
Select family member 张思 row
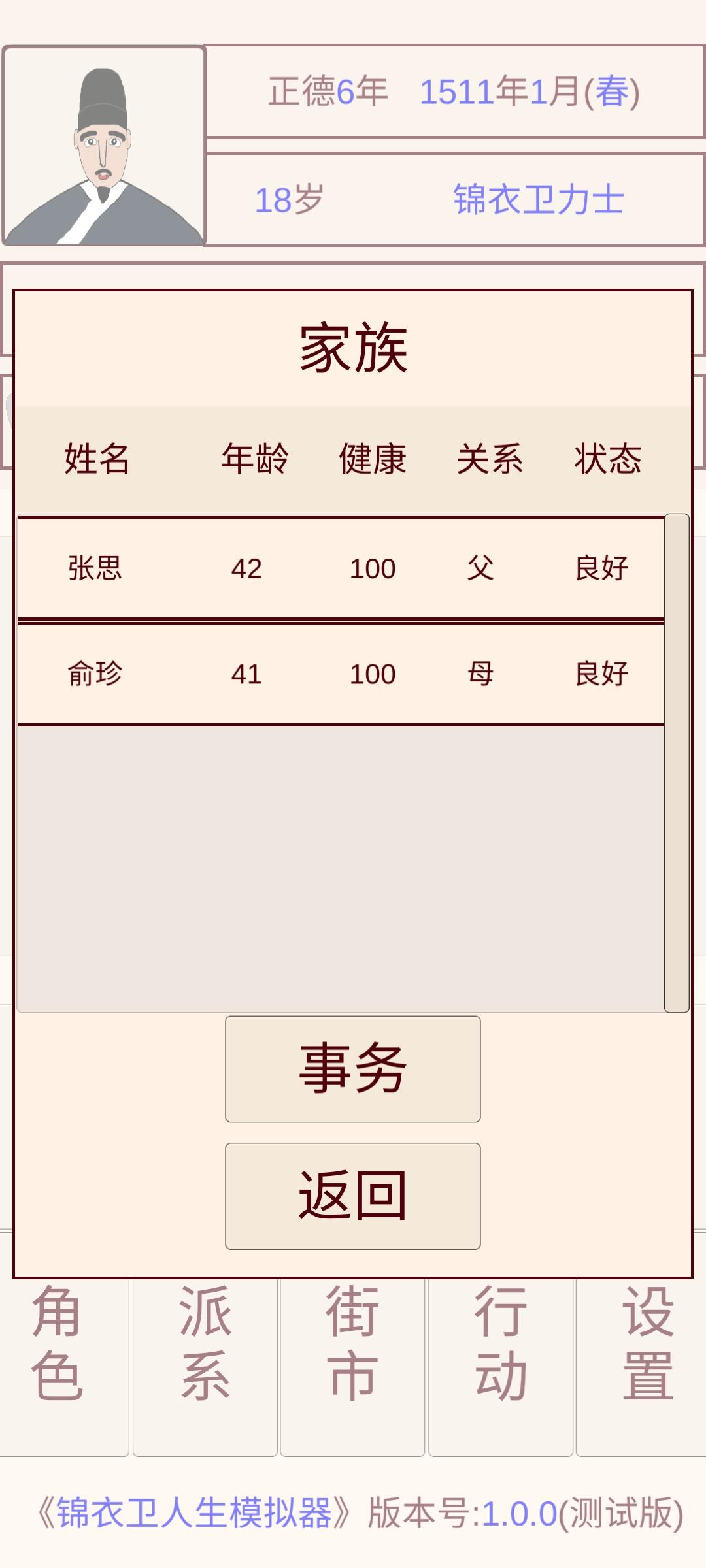[x=340, y=568]
